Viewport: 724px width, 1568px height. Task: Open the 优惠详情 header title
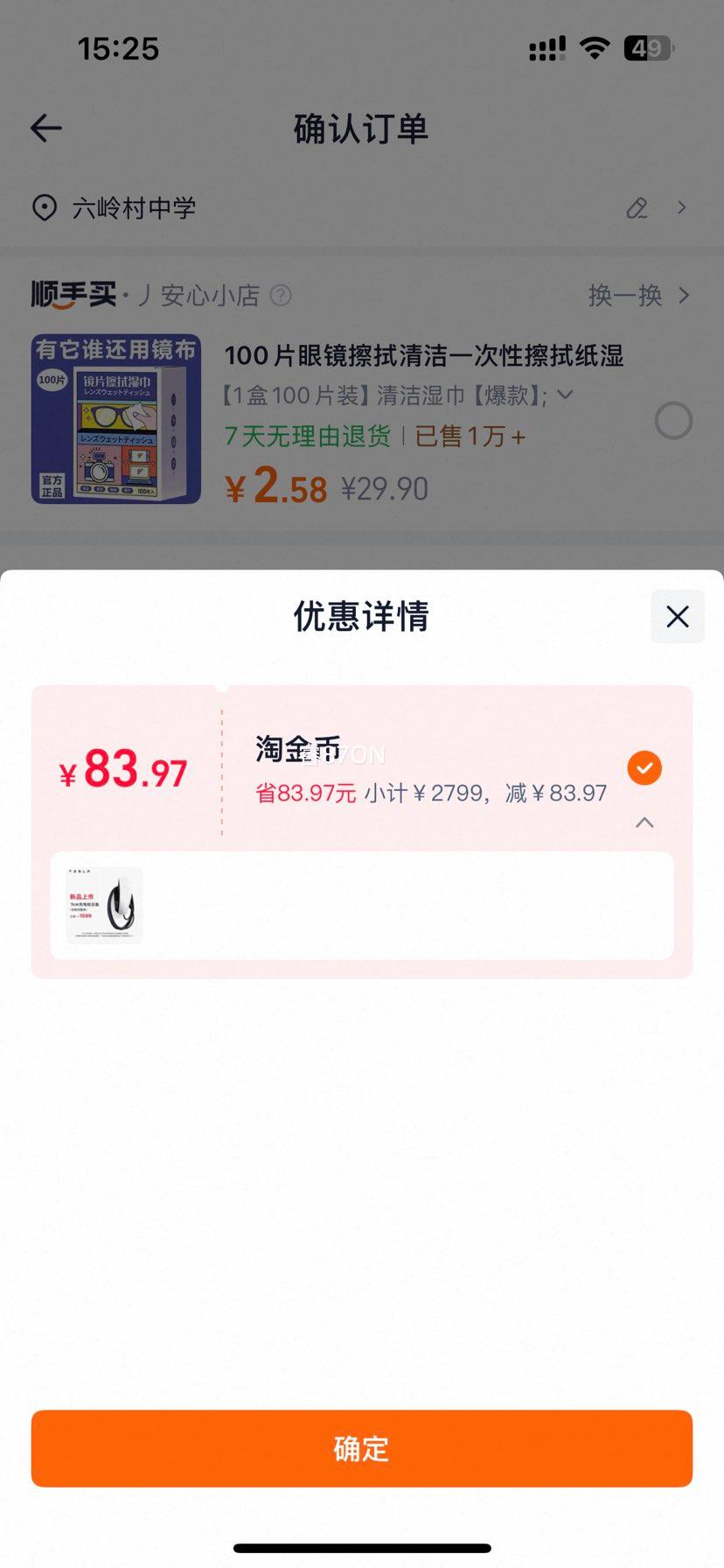click(x=361, y=616)
